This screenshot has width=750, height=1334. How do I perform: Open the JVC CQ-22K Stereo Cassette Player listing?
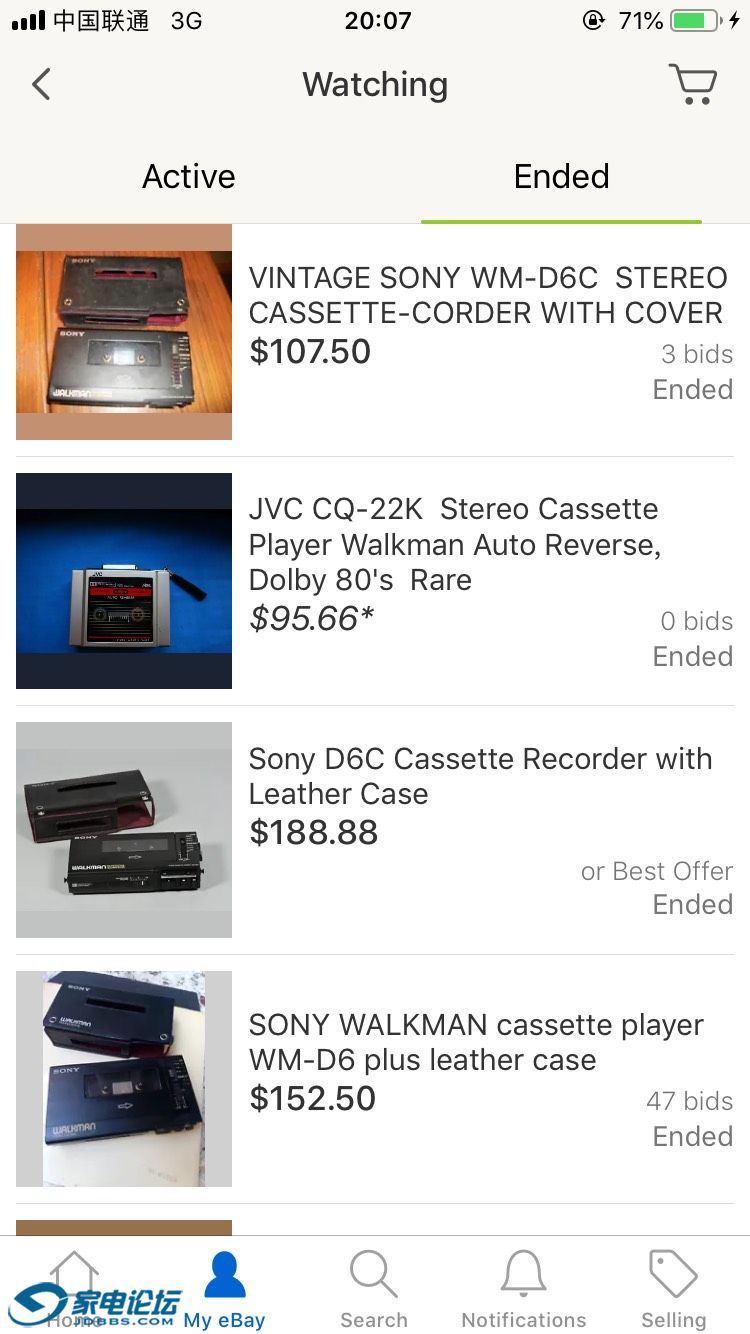454,545
